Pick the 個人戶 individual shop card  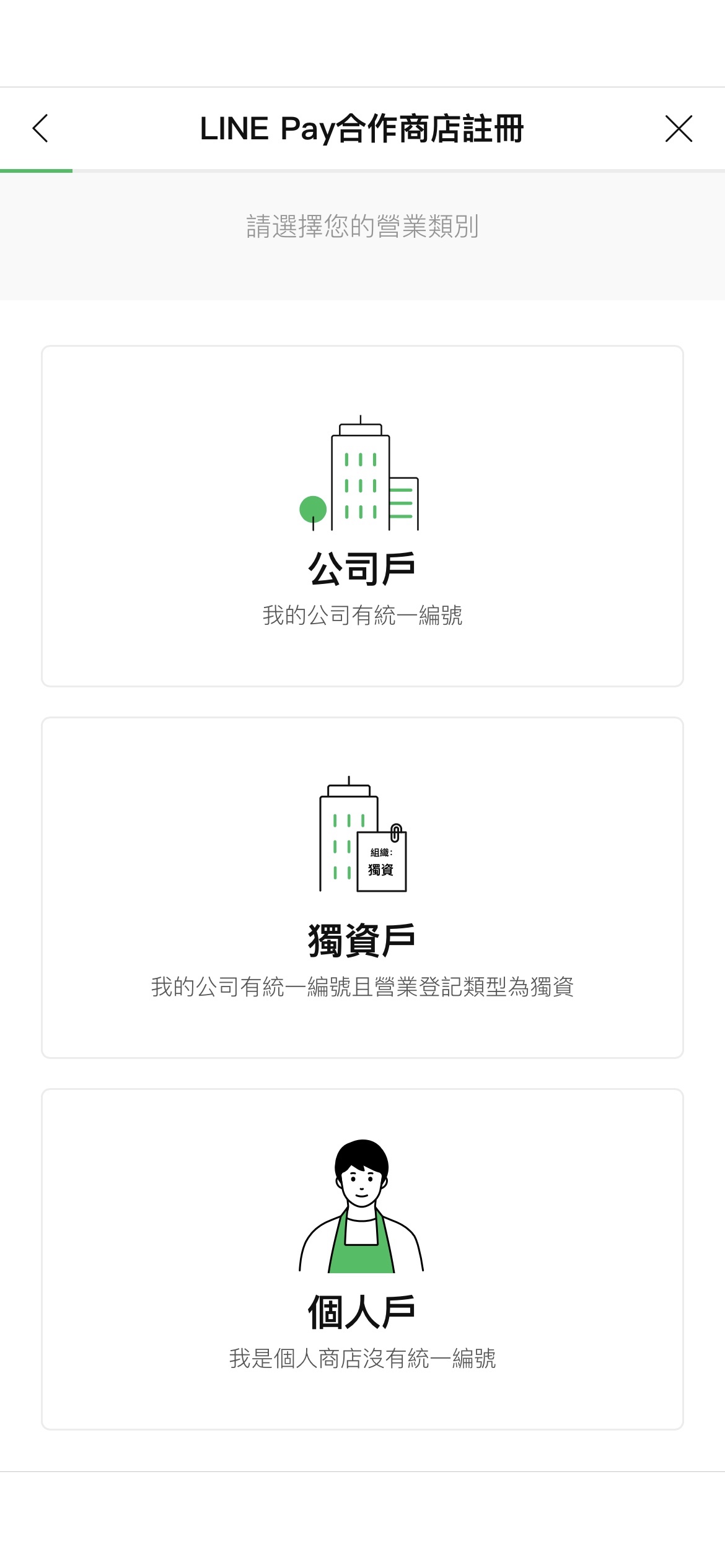coord(362,1259)
